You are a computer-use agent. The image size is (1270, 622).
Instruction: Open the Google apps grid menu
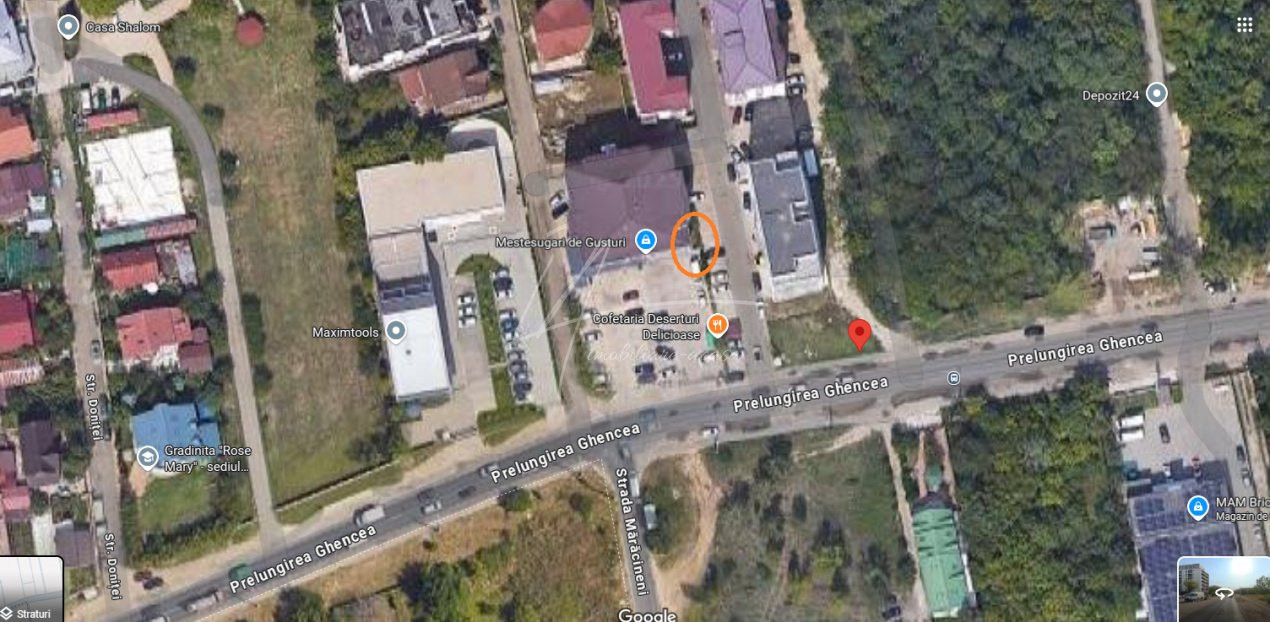coord(1244,25)
